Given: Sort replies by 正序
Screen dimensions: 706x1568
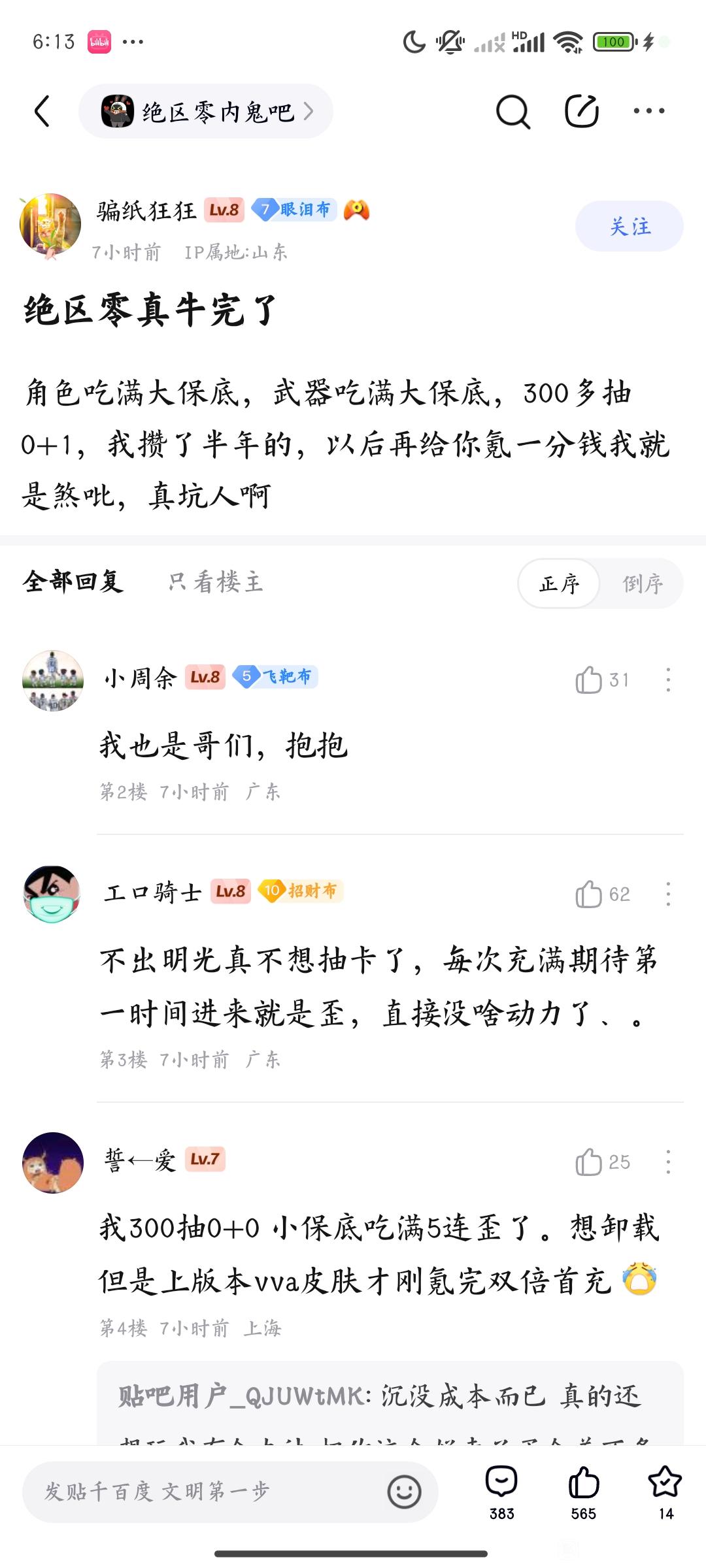Looking at the screenshot, I should pos(560,583).
